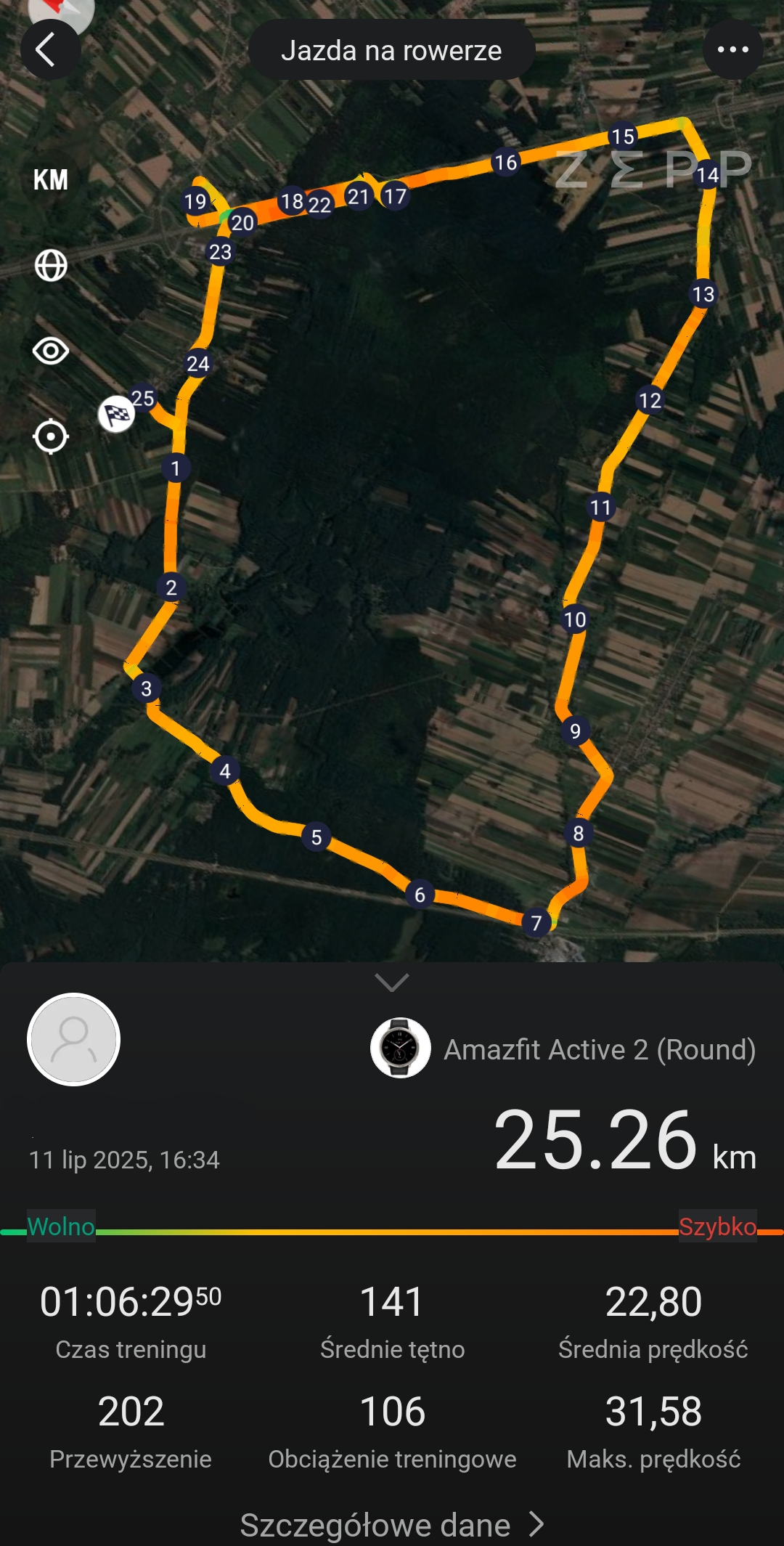
Task: Go back using the arrow icon
Action: pyautogui.click(x=49, y=50)
